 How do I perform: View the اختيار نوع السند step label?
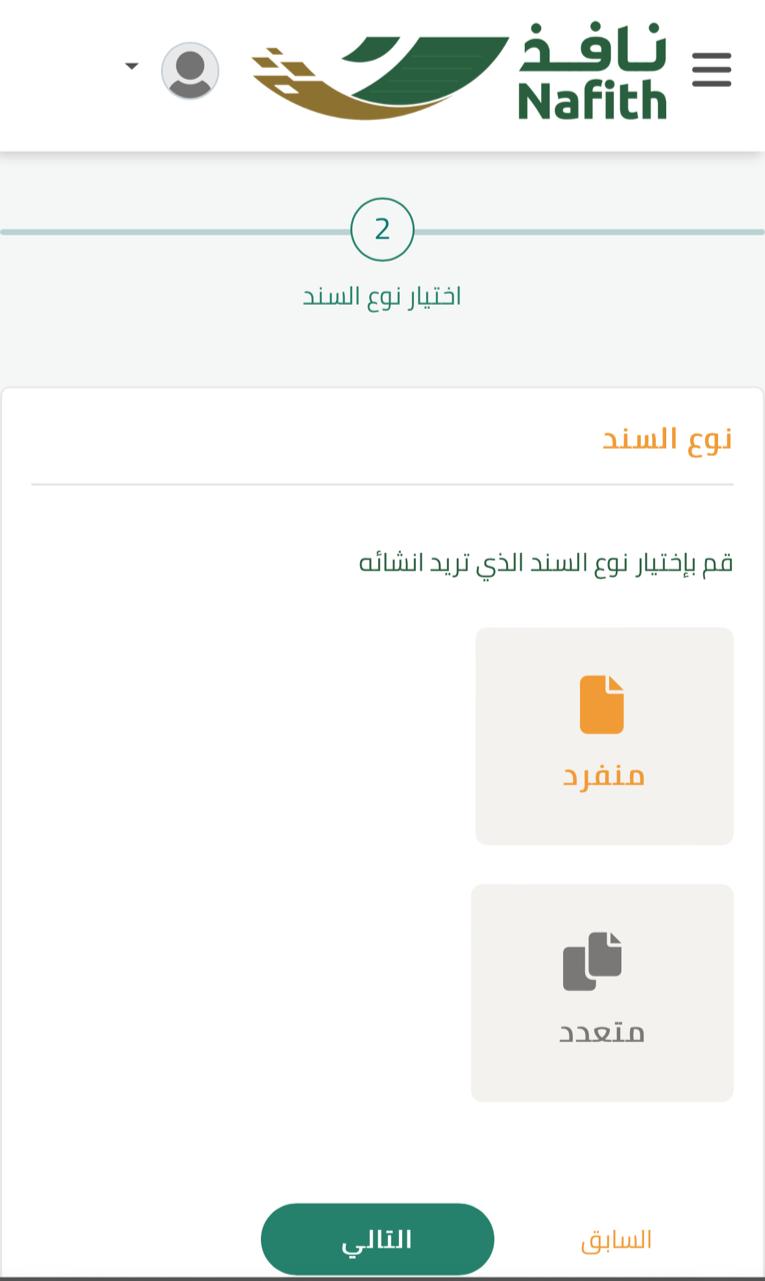click(x=382, y=295)
